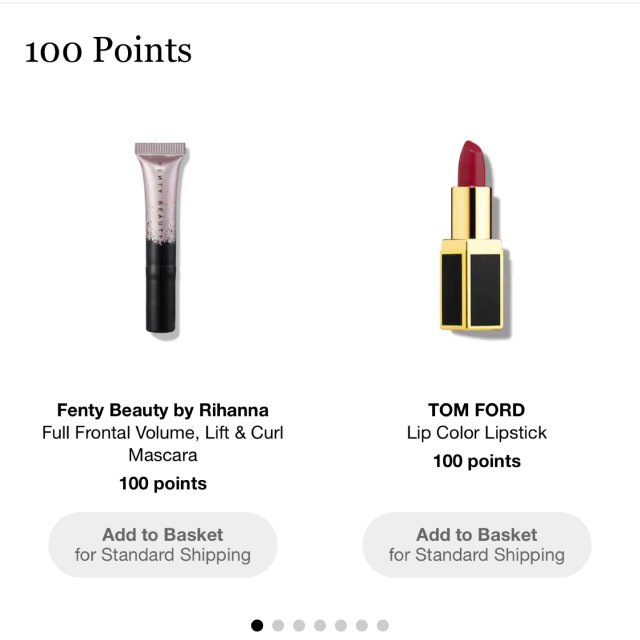Open Lip Color Lipstick details
Viewport: 640px width, 640px height.
[476, 433]
